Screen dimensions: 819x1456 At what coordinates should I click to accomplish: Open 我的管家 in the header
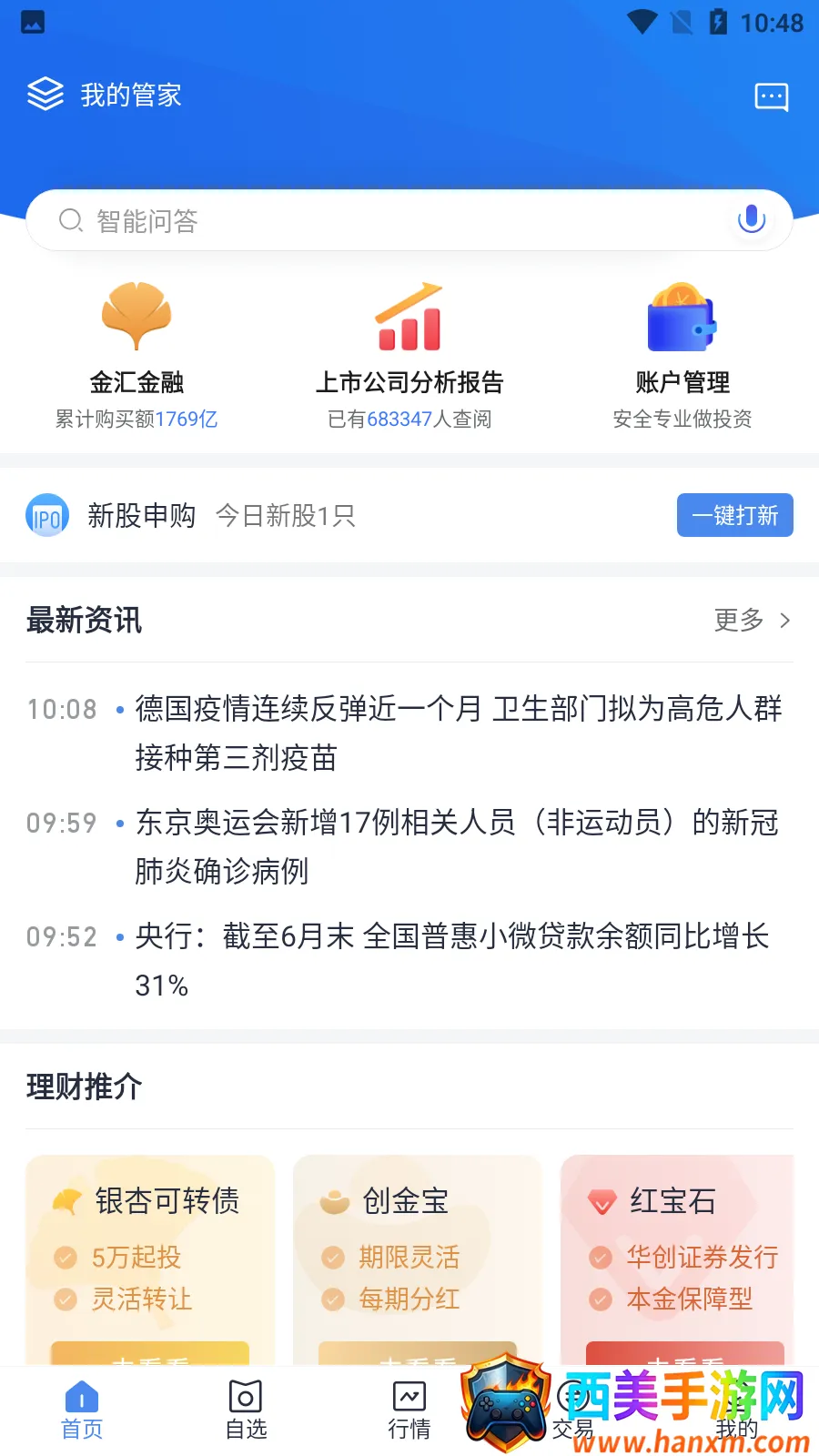(x=105, y=95)
